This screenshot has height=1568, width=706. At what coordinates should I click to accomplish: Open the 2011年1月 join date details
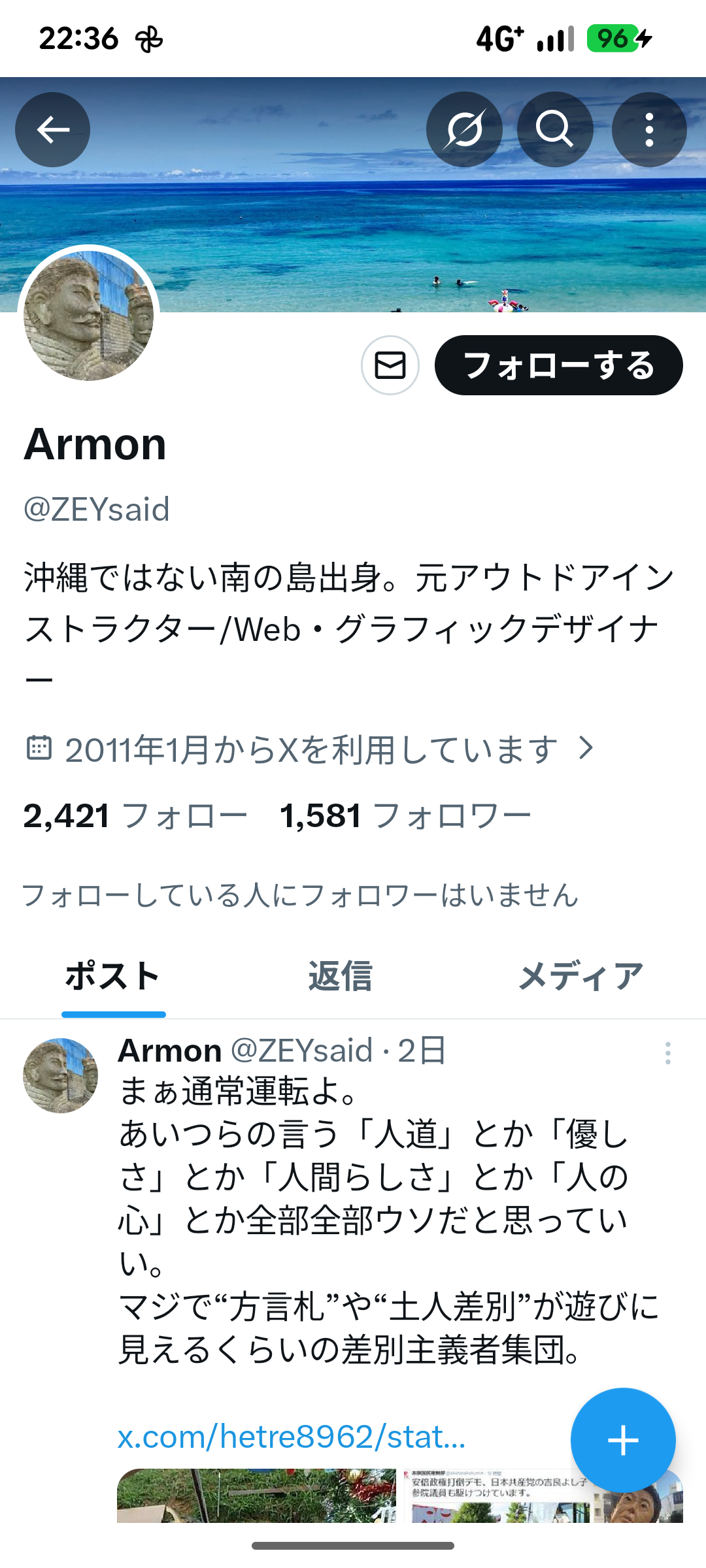click(311, 749)
